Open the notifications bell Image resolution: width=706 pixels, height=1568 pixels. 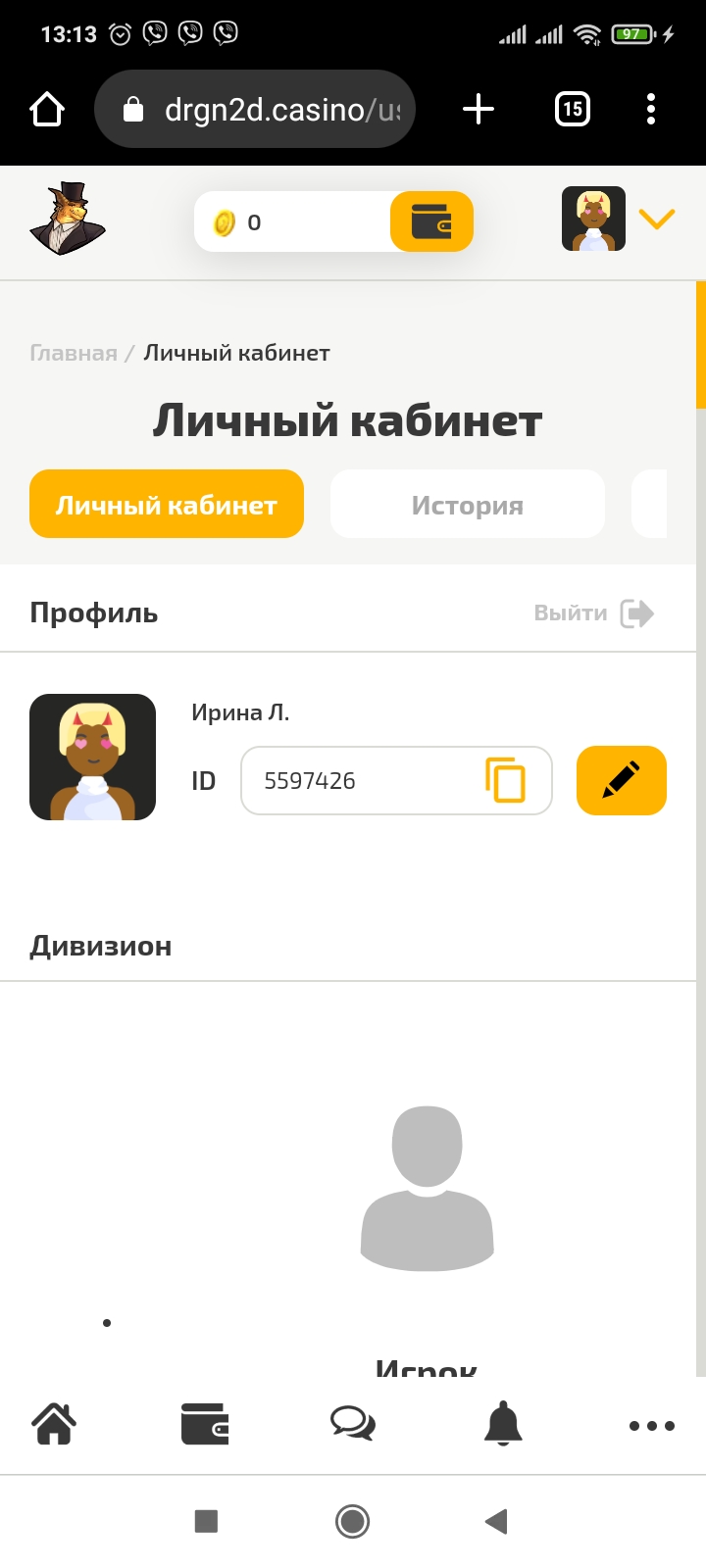(503, 1424)
